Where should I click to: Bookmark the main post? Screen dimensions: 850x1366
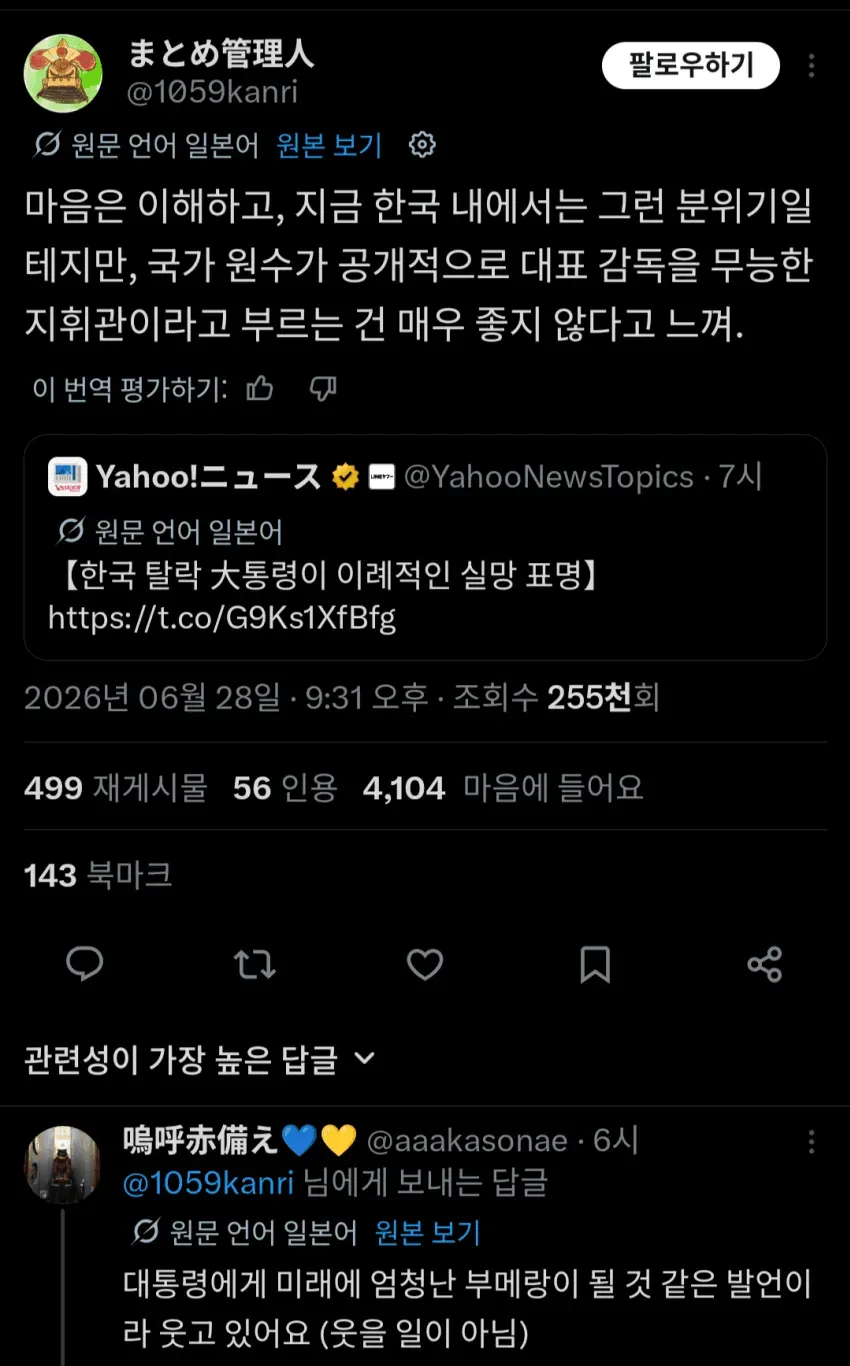[x=595, y=964]
